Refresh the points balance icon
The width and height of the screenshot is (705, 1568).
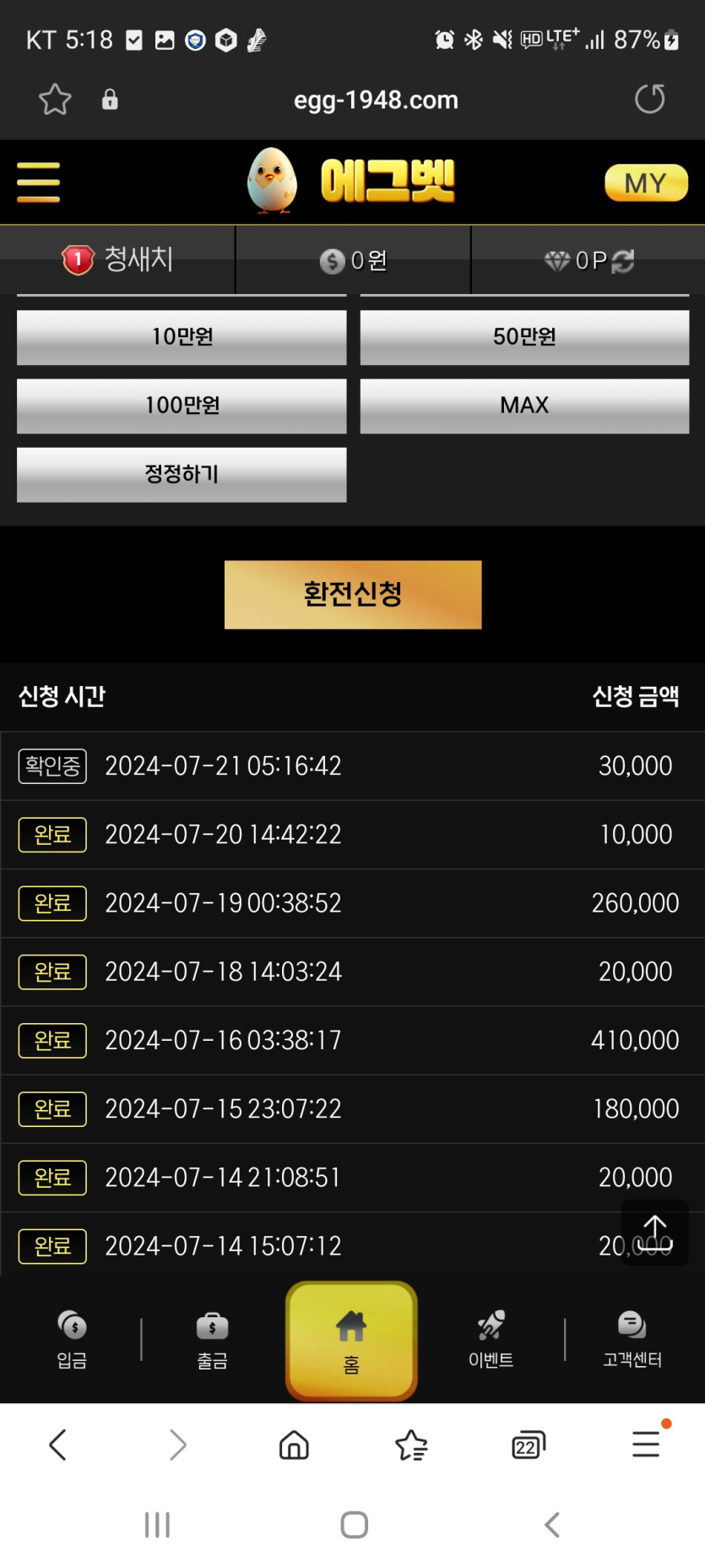pyautogui.click(x=623, y=261)
